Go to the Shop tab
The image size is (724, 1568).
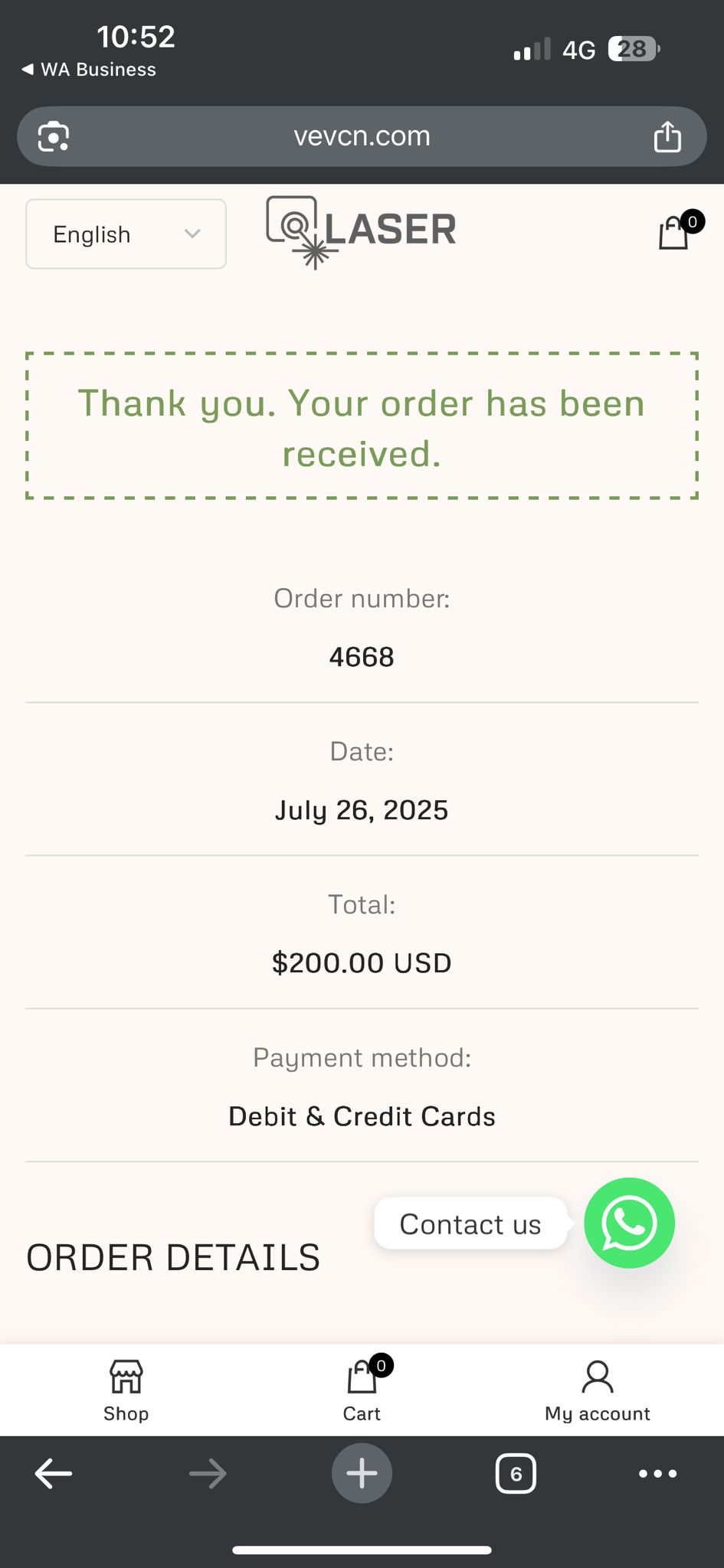click(x=126, y=1390)
